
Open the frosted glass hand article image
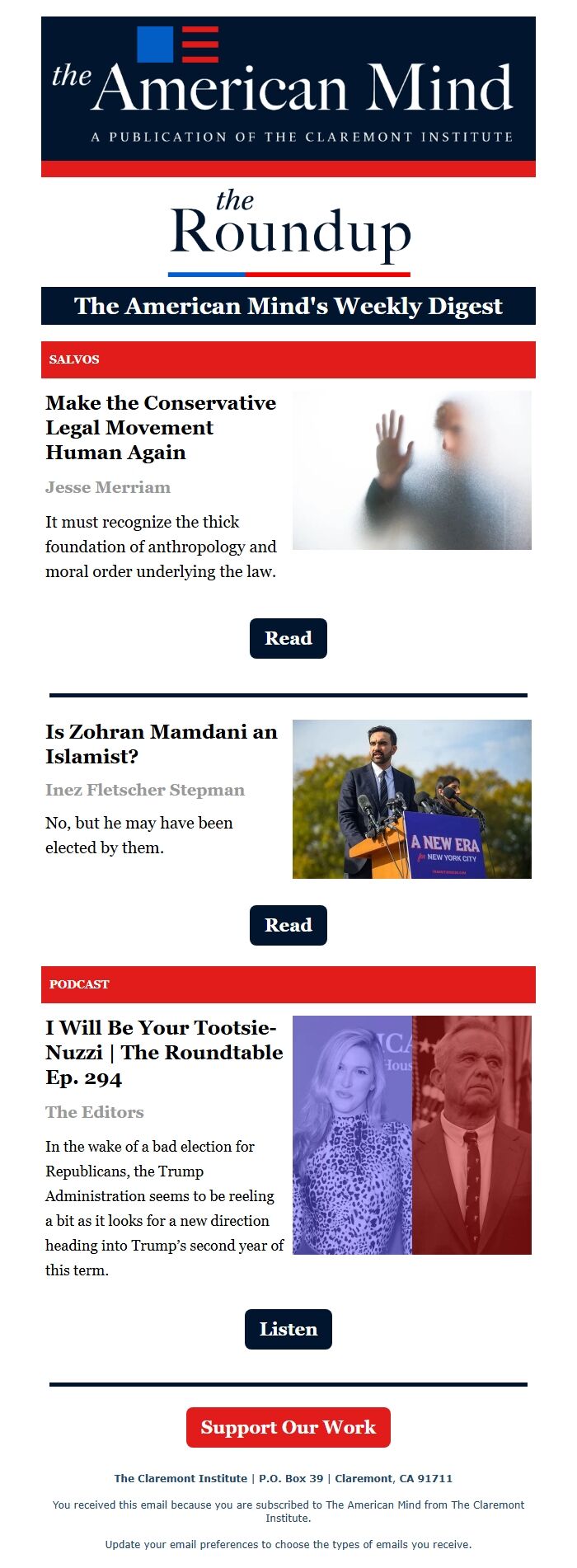(411, 470)
